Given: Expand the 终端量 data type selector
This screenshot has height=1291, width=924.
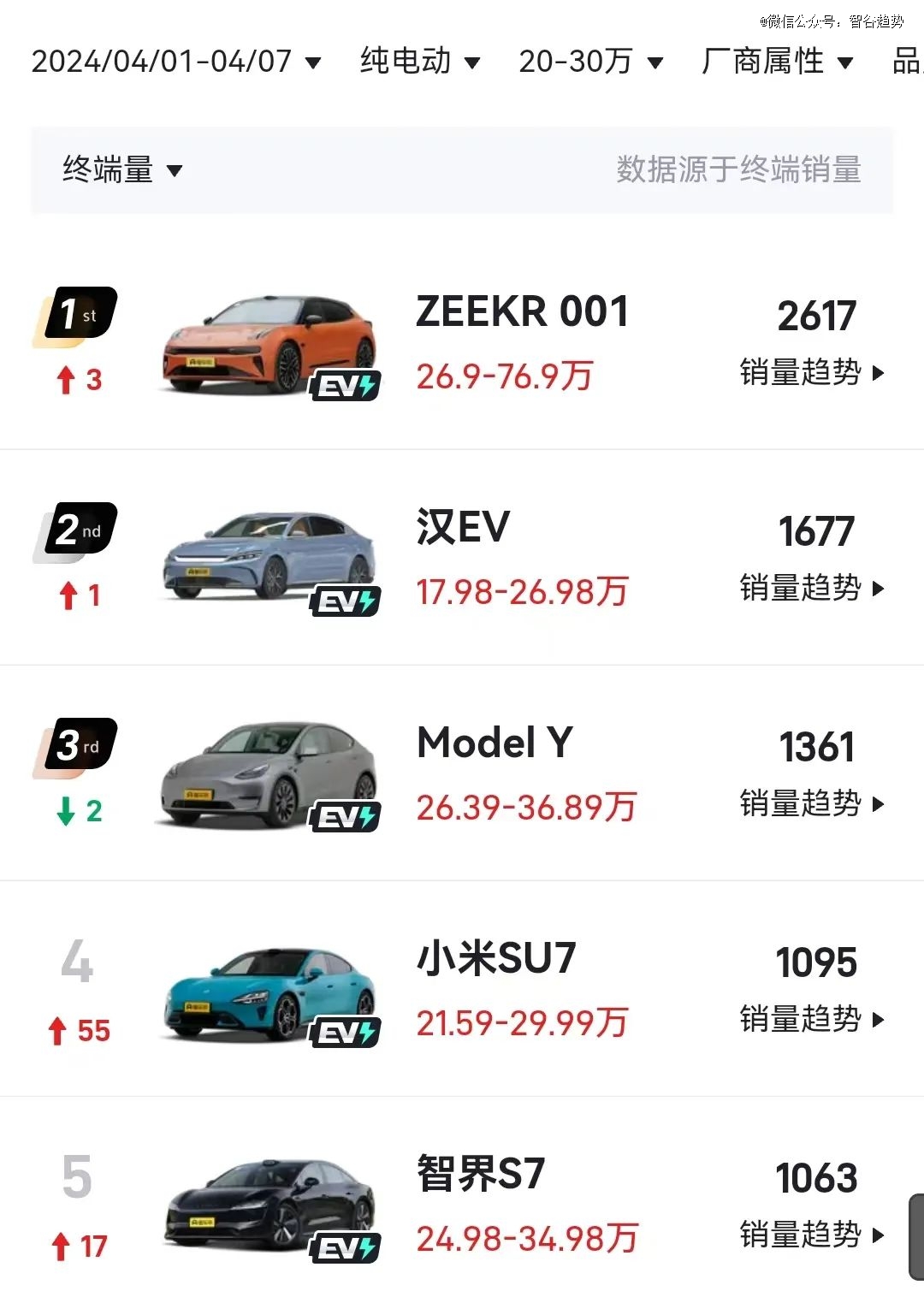Looking at the screenshot, I should 122,169.
